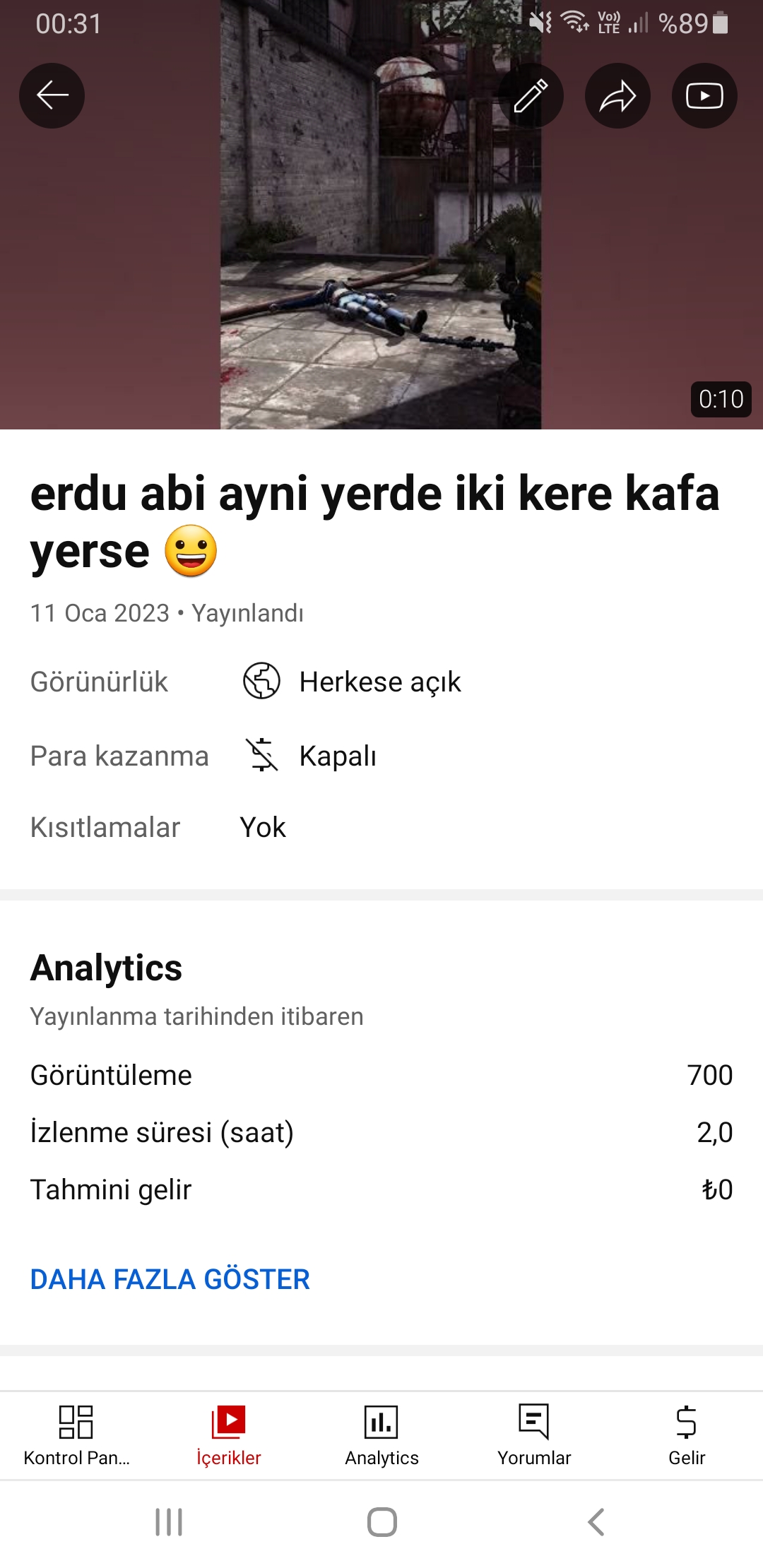Select the İçerikler tab

(x=229, y=1436)
